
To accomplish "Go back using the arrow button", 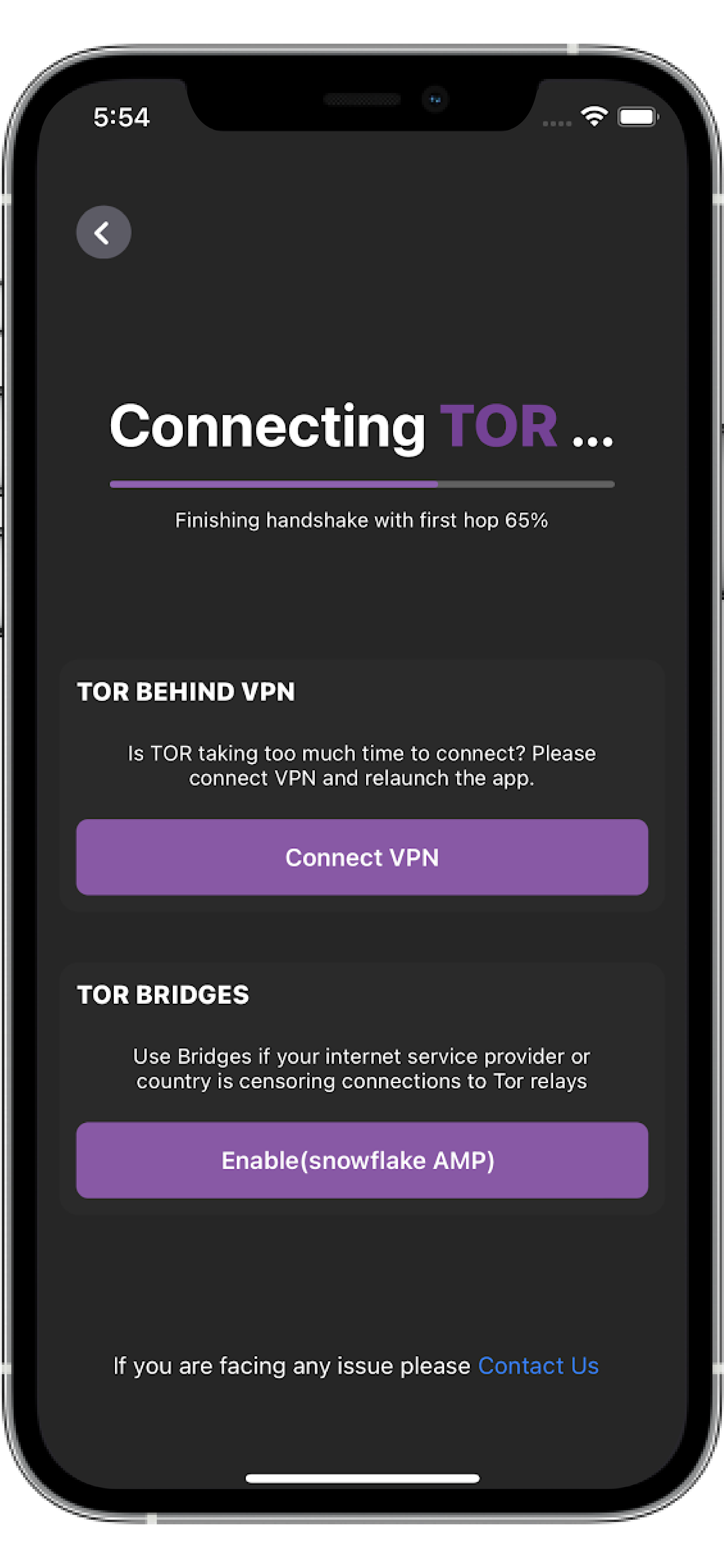I will 103,232.
